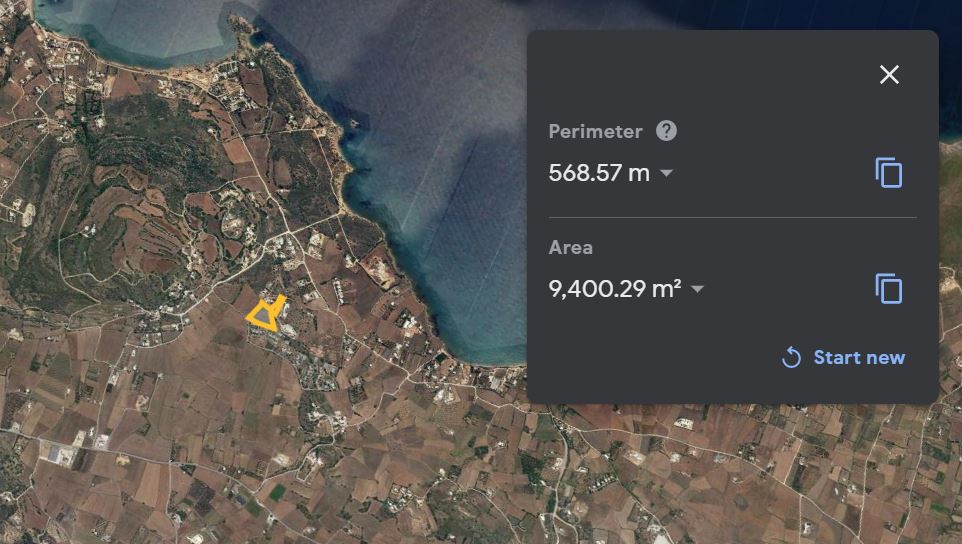Copy the area value
This screenshot has height=544, width=962.
tap(889, 288)
